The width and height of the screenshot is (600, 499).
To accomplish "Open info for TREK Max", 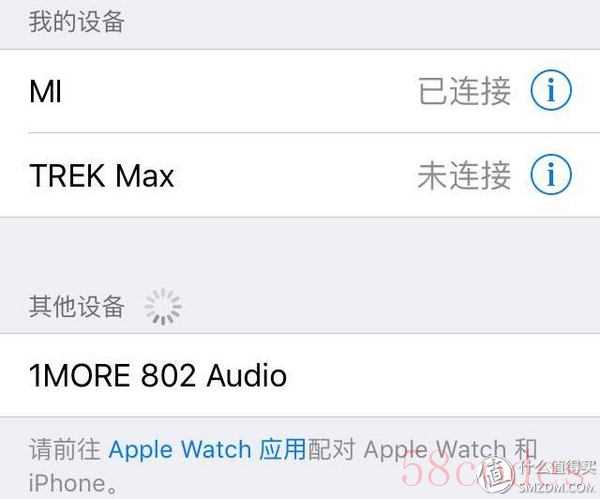I will (550, 176).
